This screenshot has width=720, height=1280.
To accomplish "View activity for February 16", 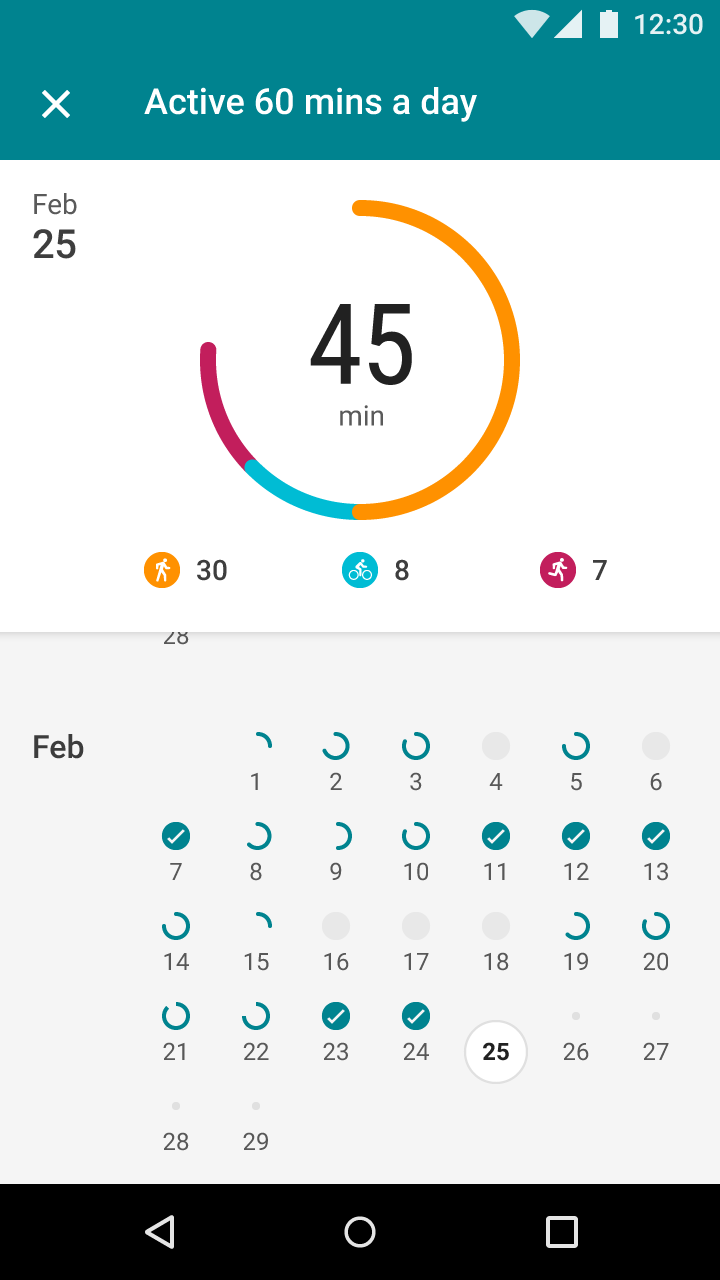I will coord(336,942).
